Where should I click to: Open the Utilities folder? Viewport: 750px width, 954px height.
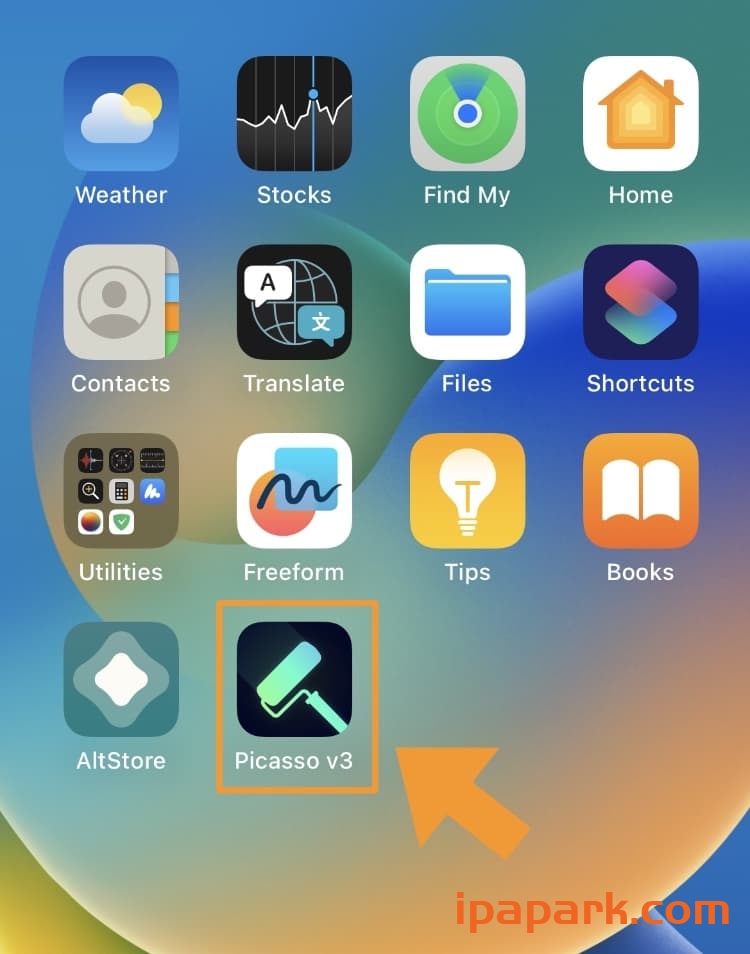(x=121, y=491)
